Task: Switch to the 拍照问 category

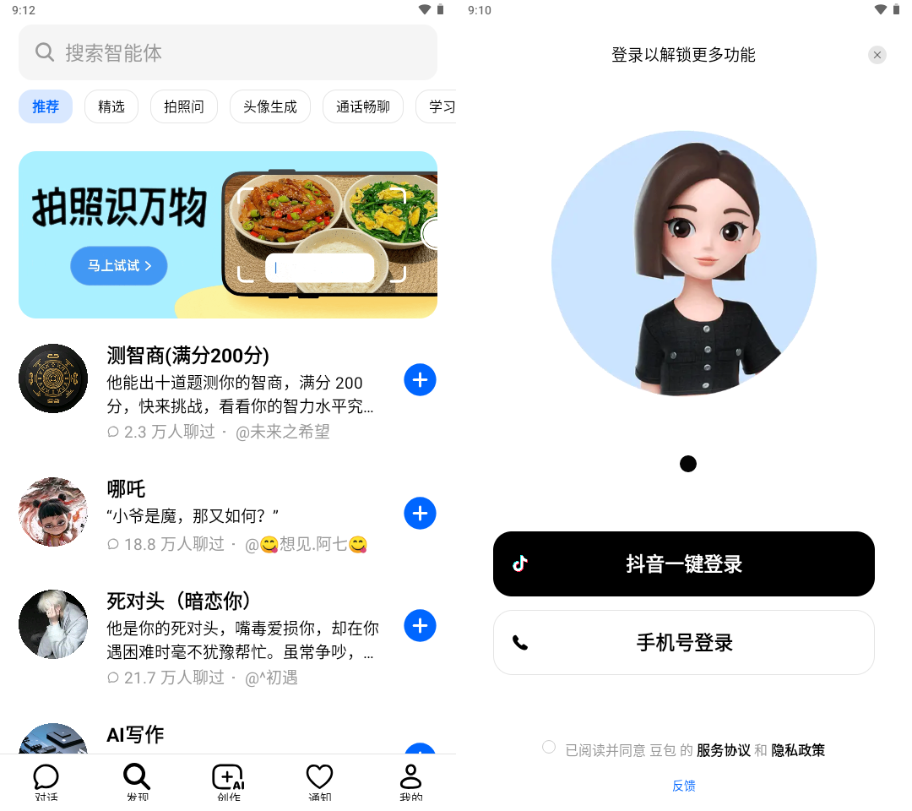Action: (x=184, y=106)
